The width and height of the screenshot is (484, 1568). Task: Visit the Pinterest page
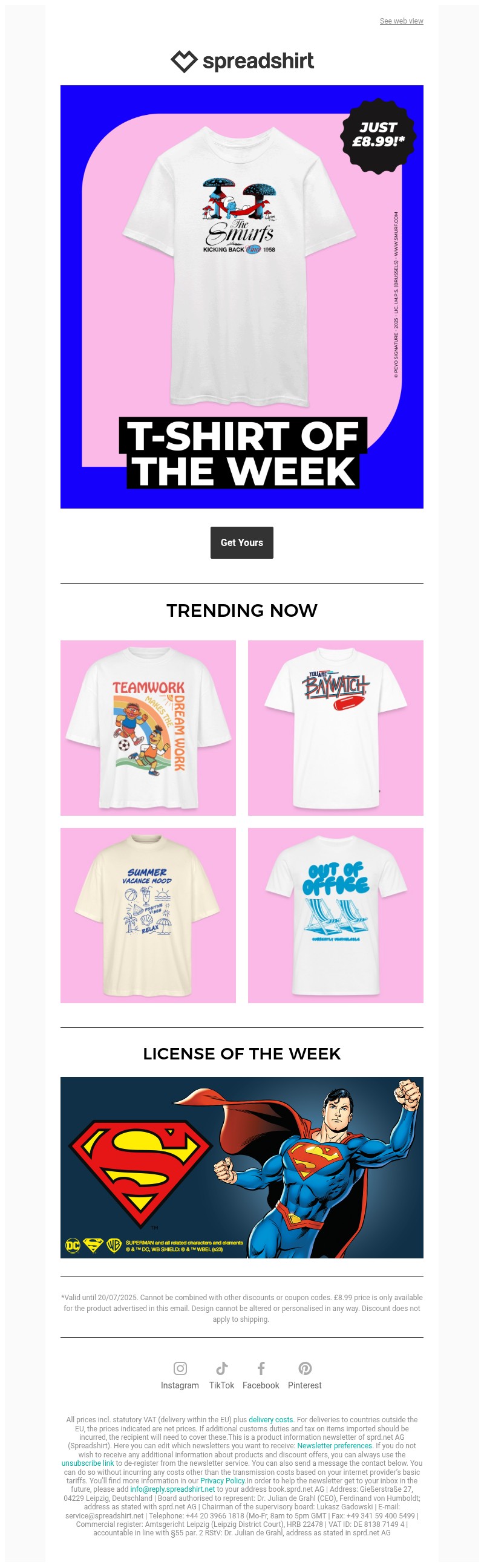click(304, 1375)
